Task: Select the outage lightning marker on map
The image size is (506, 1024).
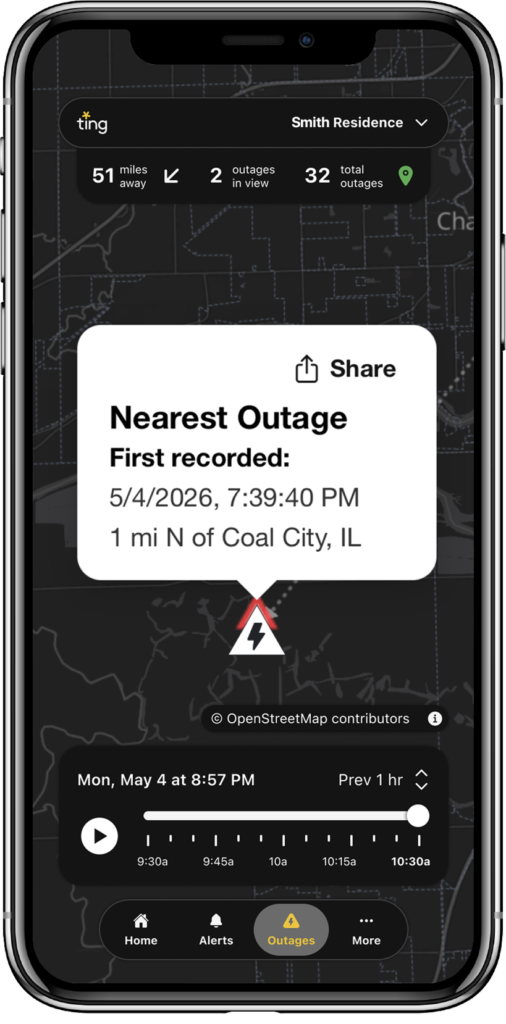Action: pyautogui.click(x=257, y=628)
